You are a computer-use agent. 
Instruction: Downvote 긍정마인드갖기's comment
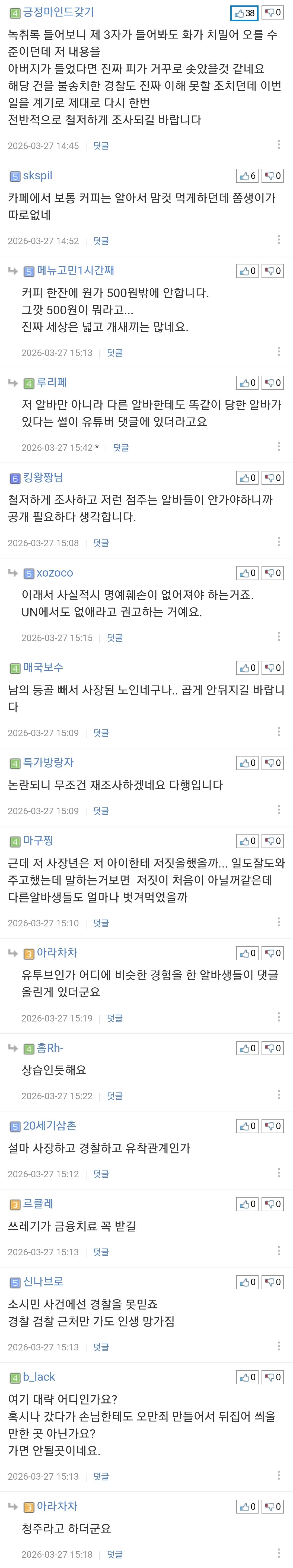pyautogui.click(x=273, y=13)
